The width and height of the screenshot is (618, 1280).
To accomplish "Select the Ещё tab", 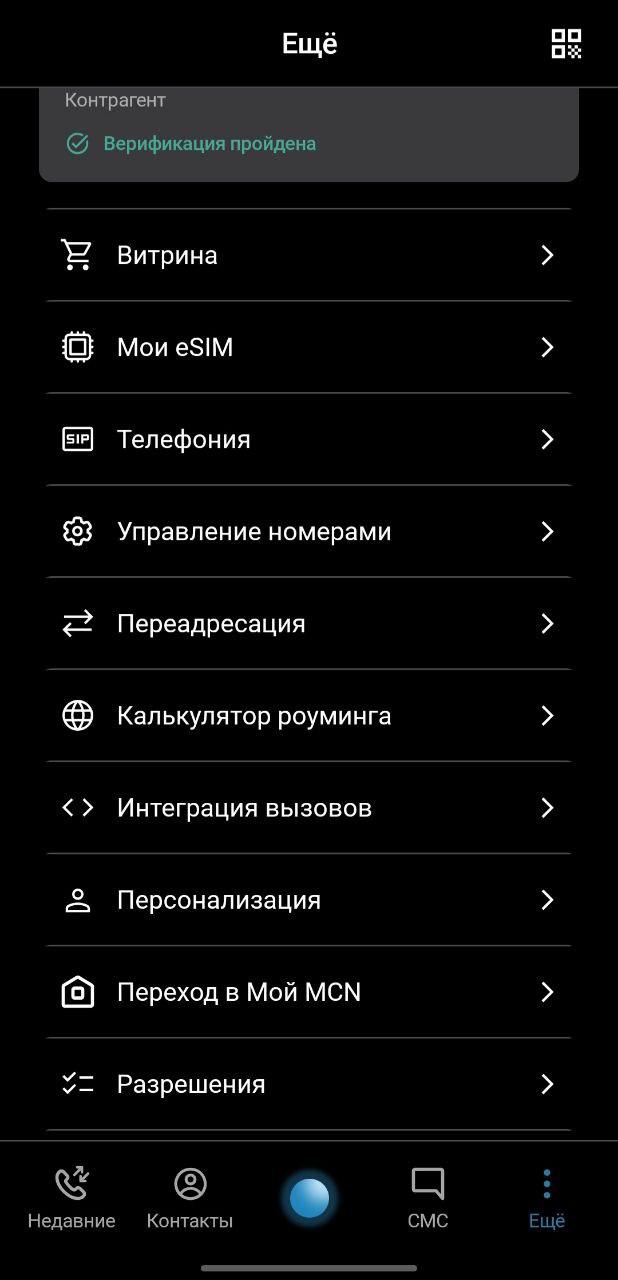I will (x=547, y=1198).
